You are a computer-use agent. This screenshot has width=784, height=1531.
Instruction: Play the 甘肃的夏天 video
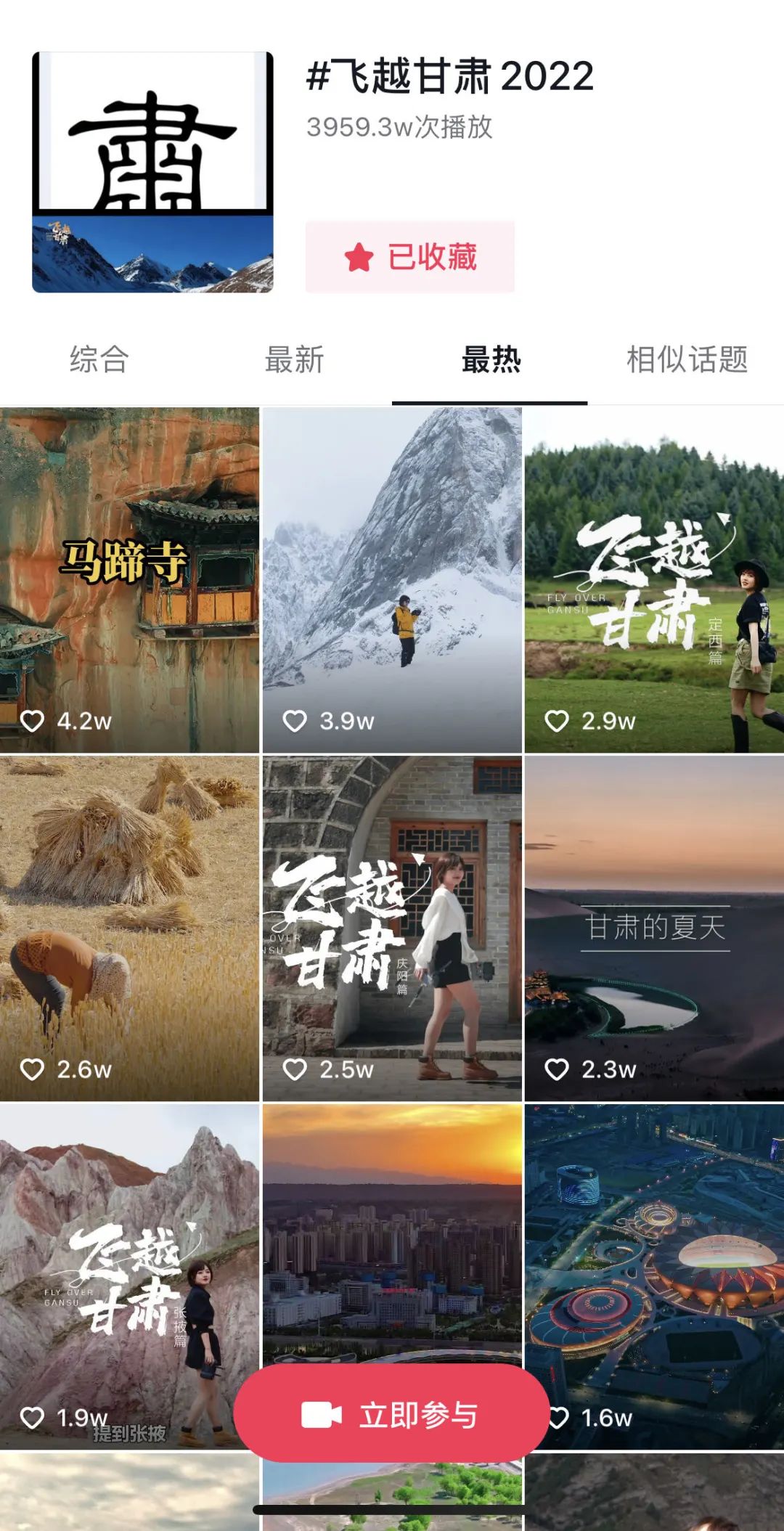(x=654, y=928)
